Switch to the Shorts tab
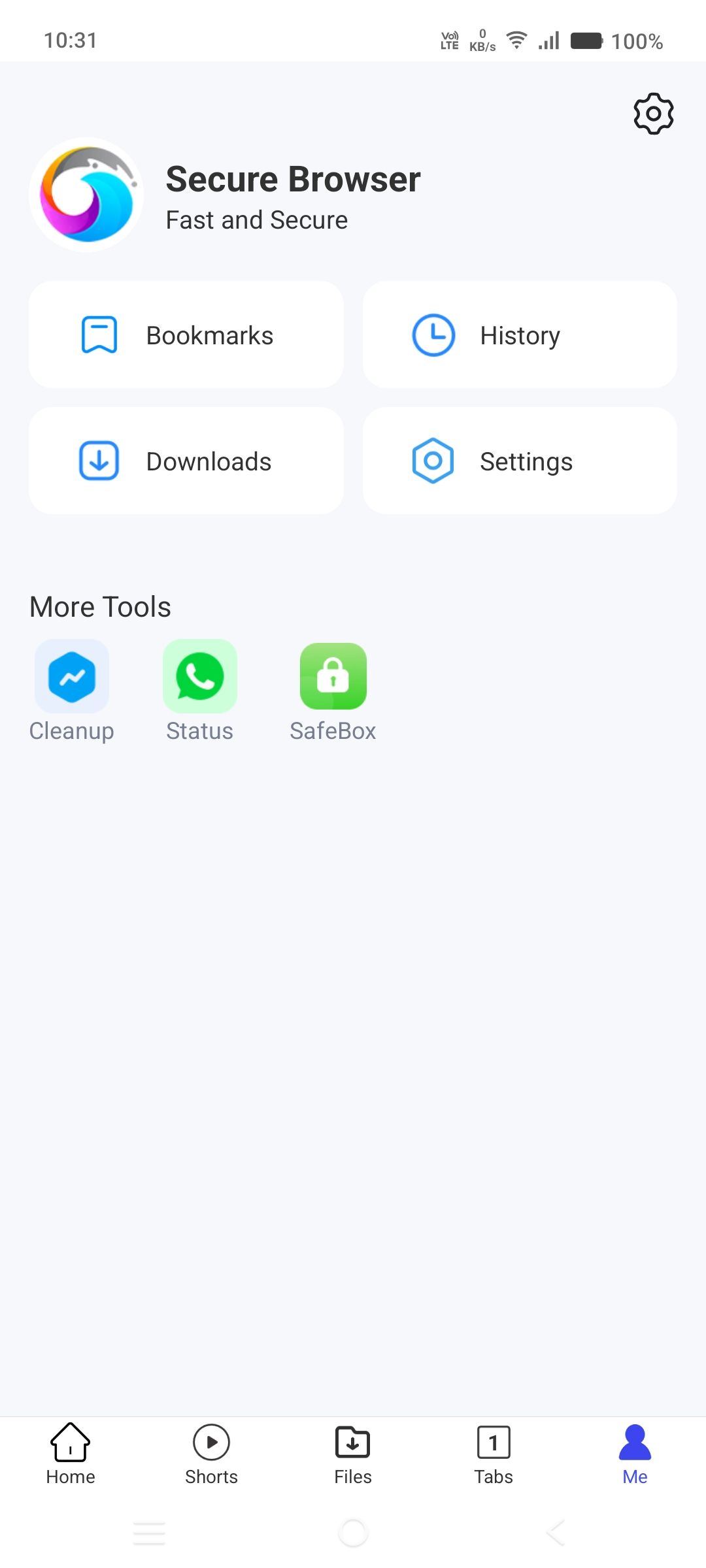706x1568 pixels. pyautogui.click(x=211, y=1454)
